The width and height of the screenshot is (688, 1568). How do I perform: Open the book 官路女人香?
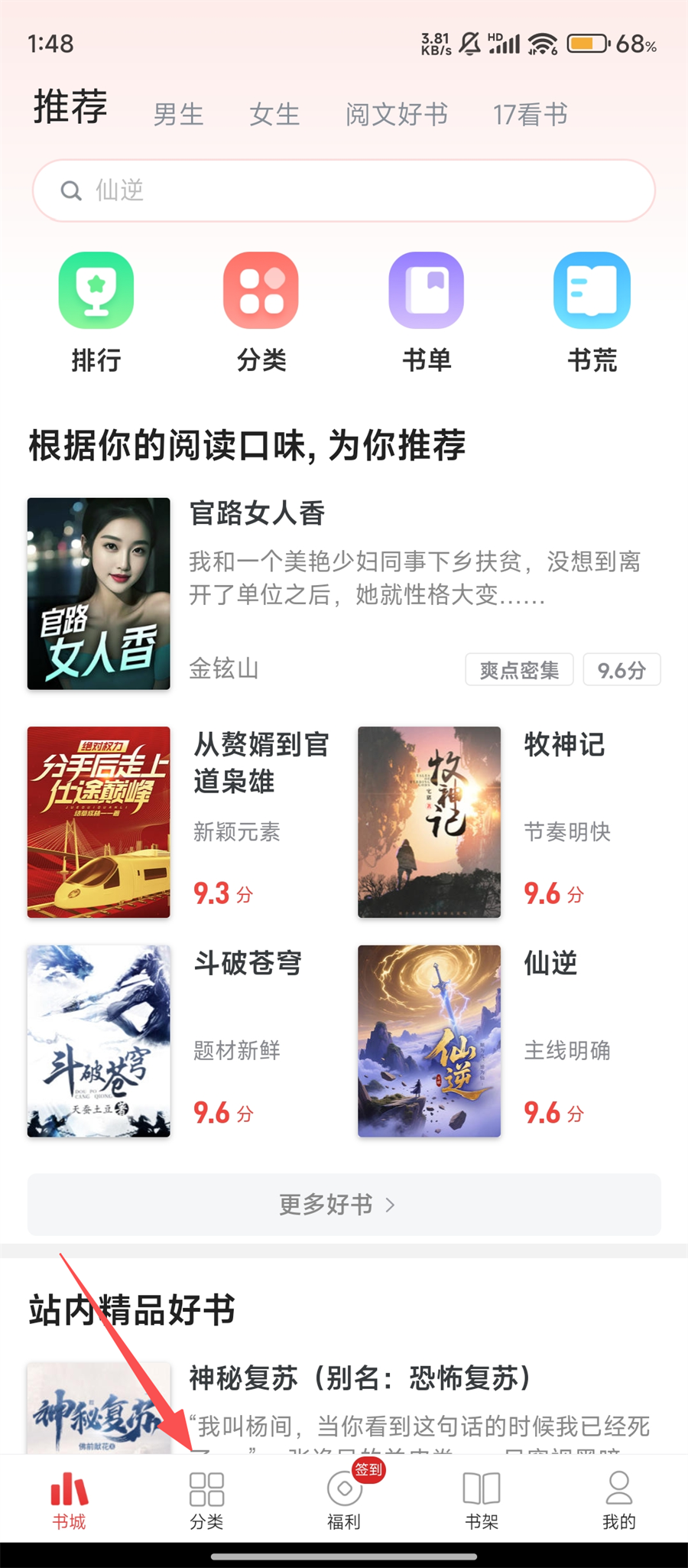click(344, 593)
